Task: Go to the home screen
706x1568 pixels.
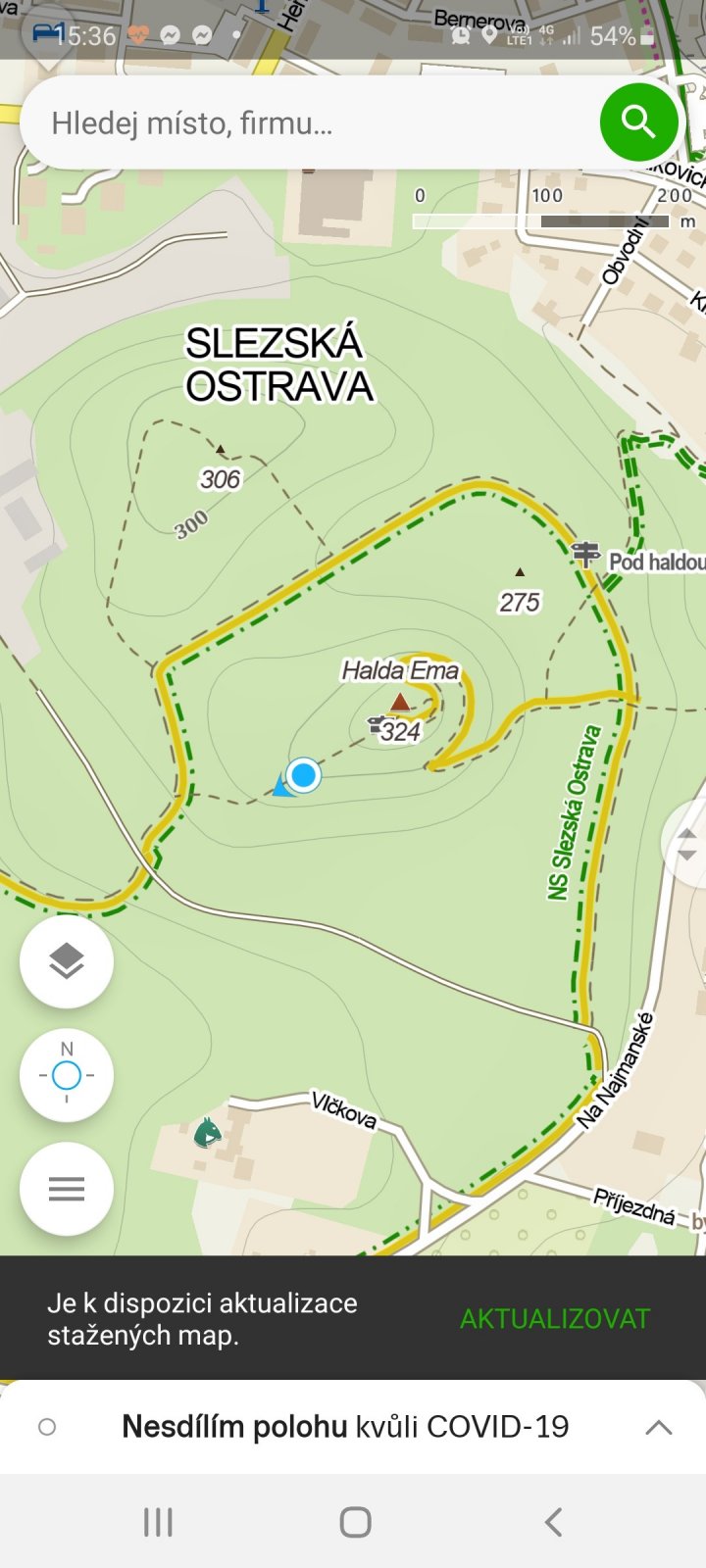Action: [x=355, y=1522]
